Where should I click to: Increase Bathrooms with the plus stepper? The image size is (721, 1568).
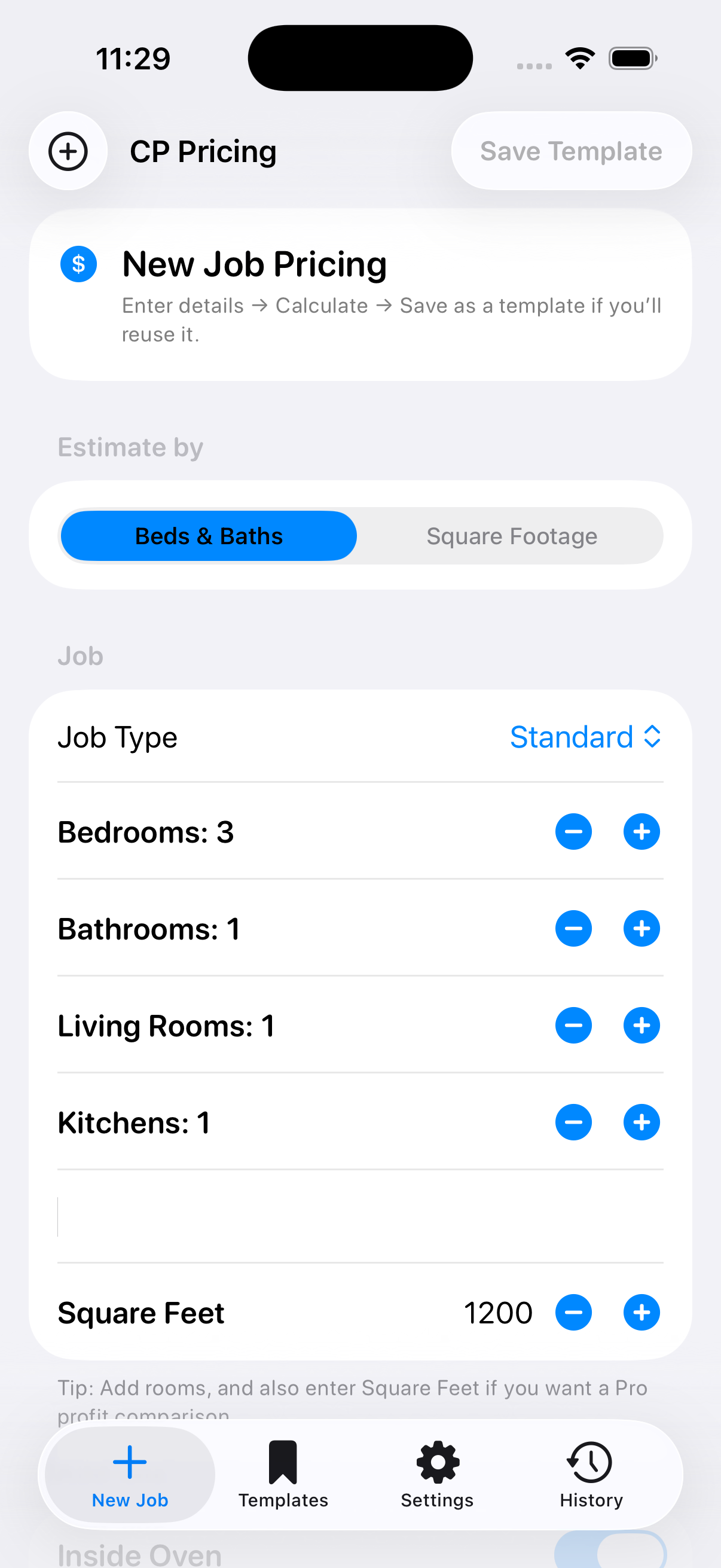[x=641, y=928]
